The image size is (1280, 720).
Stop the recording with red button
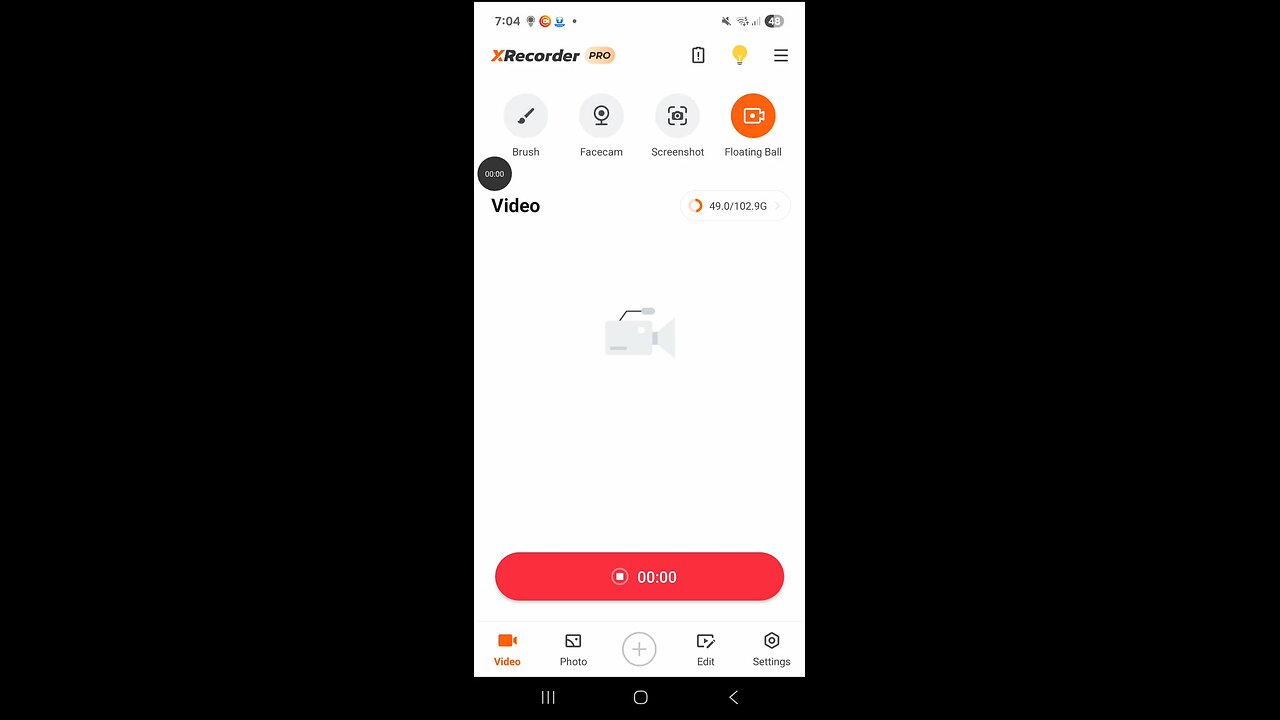click(x=639, y=577)
